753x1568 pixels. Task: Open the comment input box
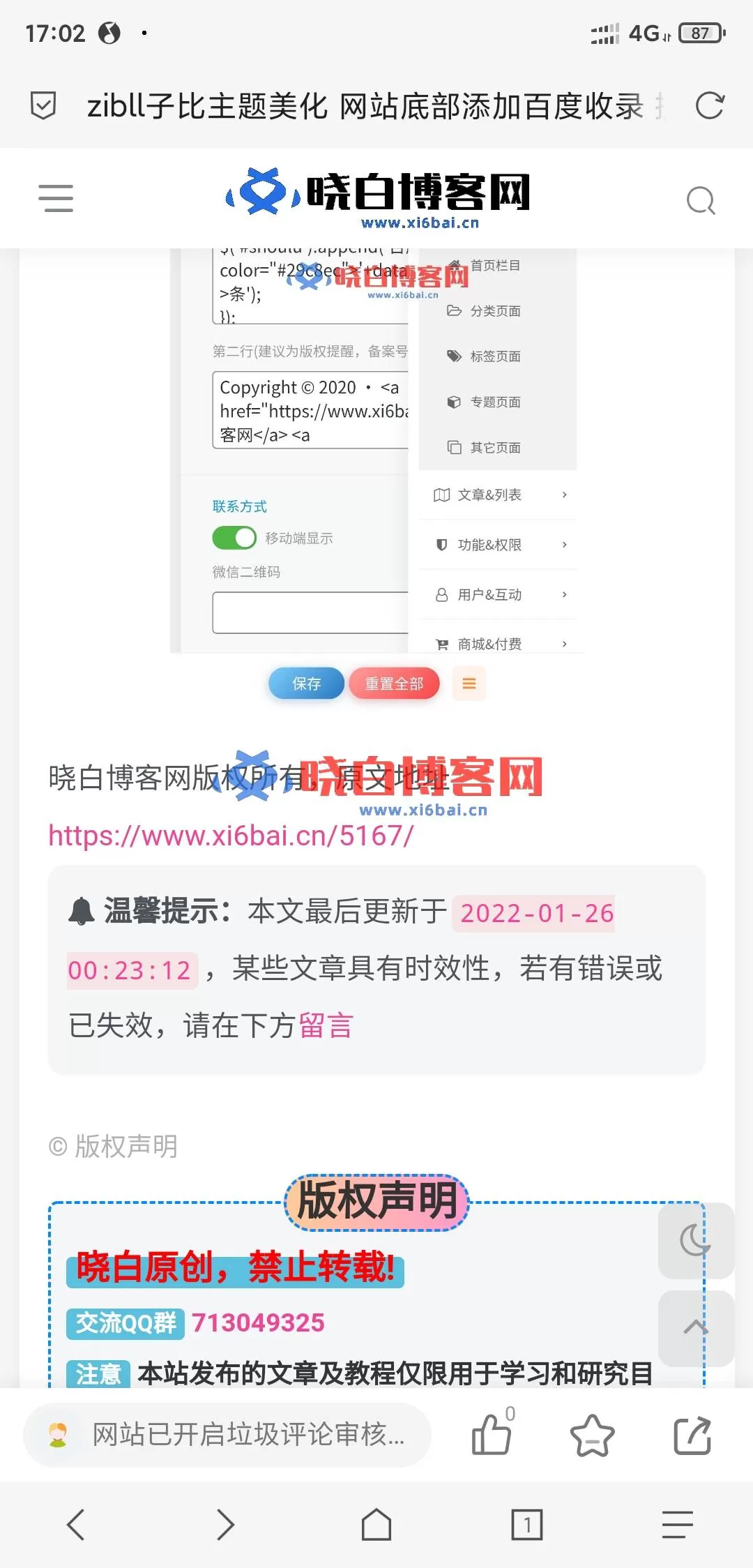(227, 1435)
